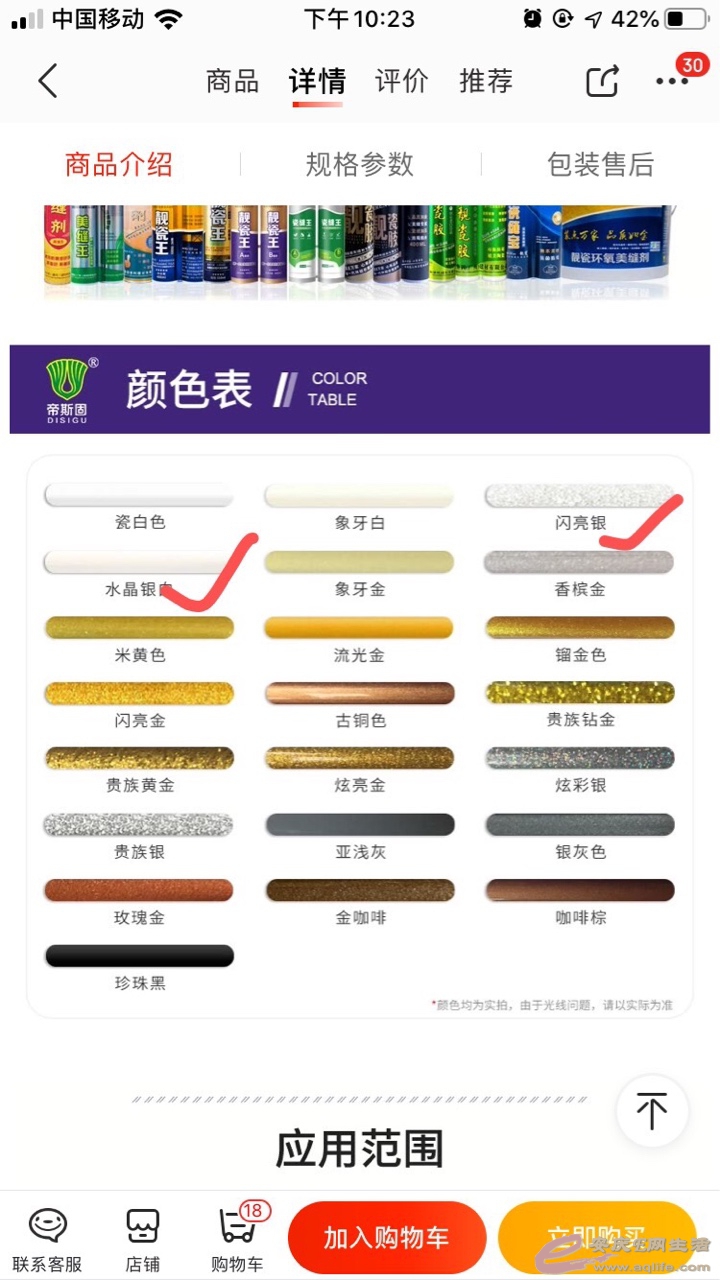The height and width of the screenshot is (1280, 720).
Task: Go back to the previous page
Action: (x=47, y=81)
